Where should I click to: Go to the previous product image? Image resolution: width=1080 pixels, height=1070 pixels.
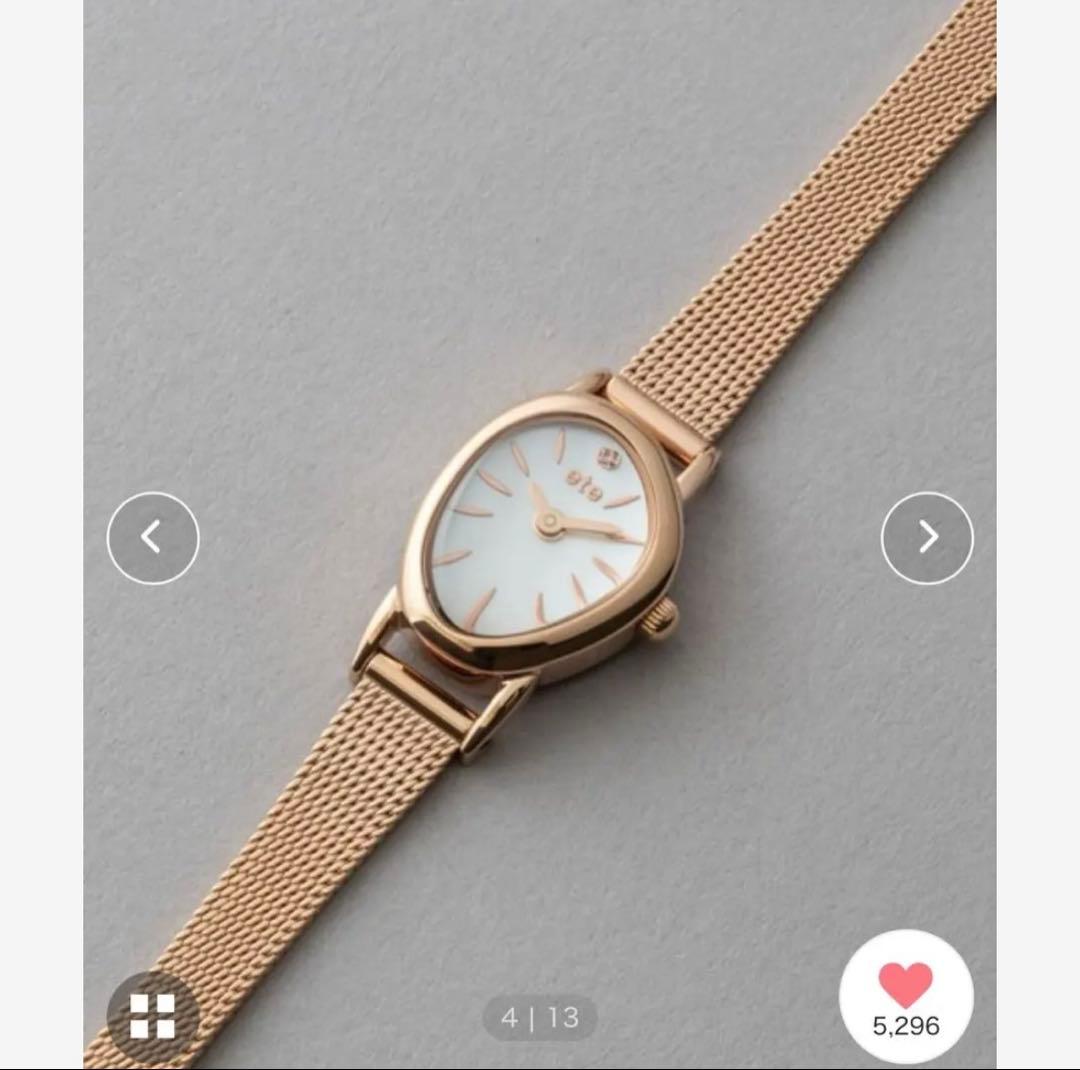153,538
